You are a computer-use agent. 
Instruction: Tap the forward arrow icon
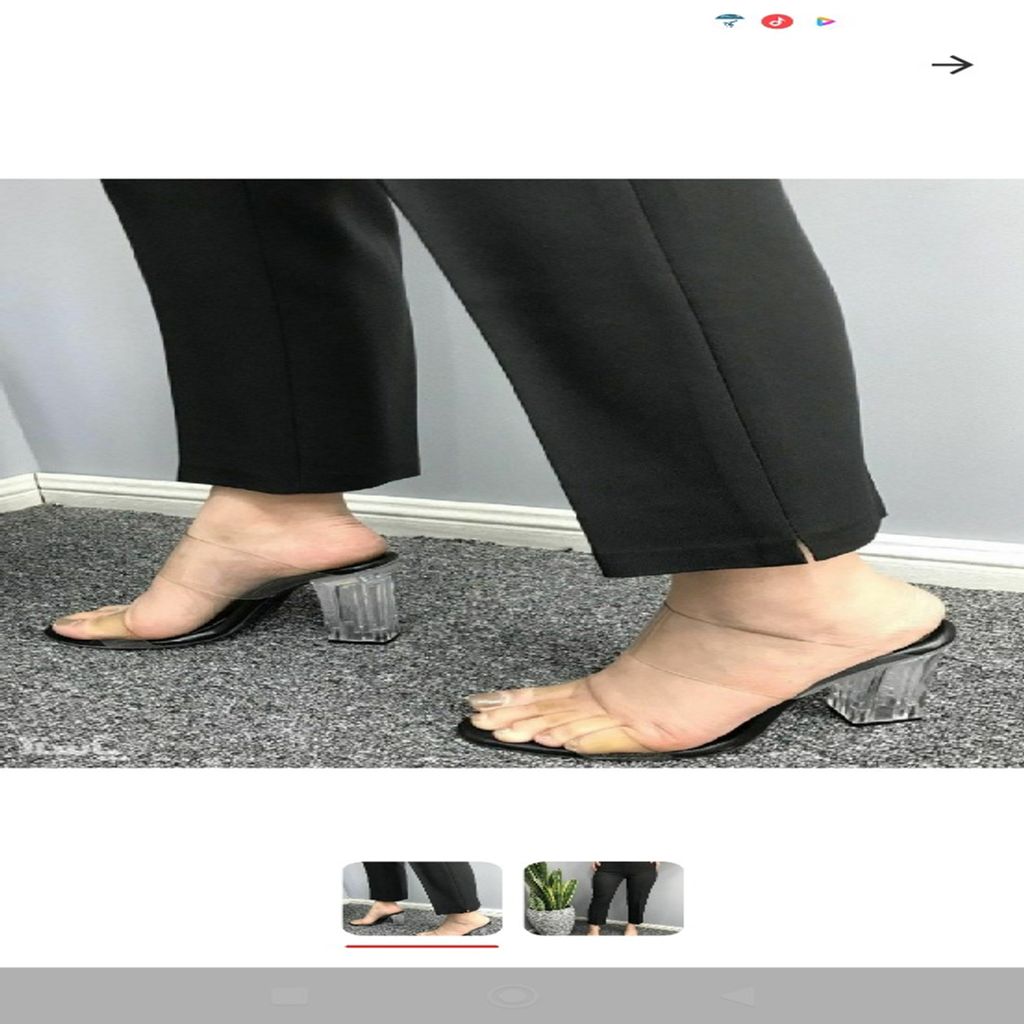pos(951,65)
